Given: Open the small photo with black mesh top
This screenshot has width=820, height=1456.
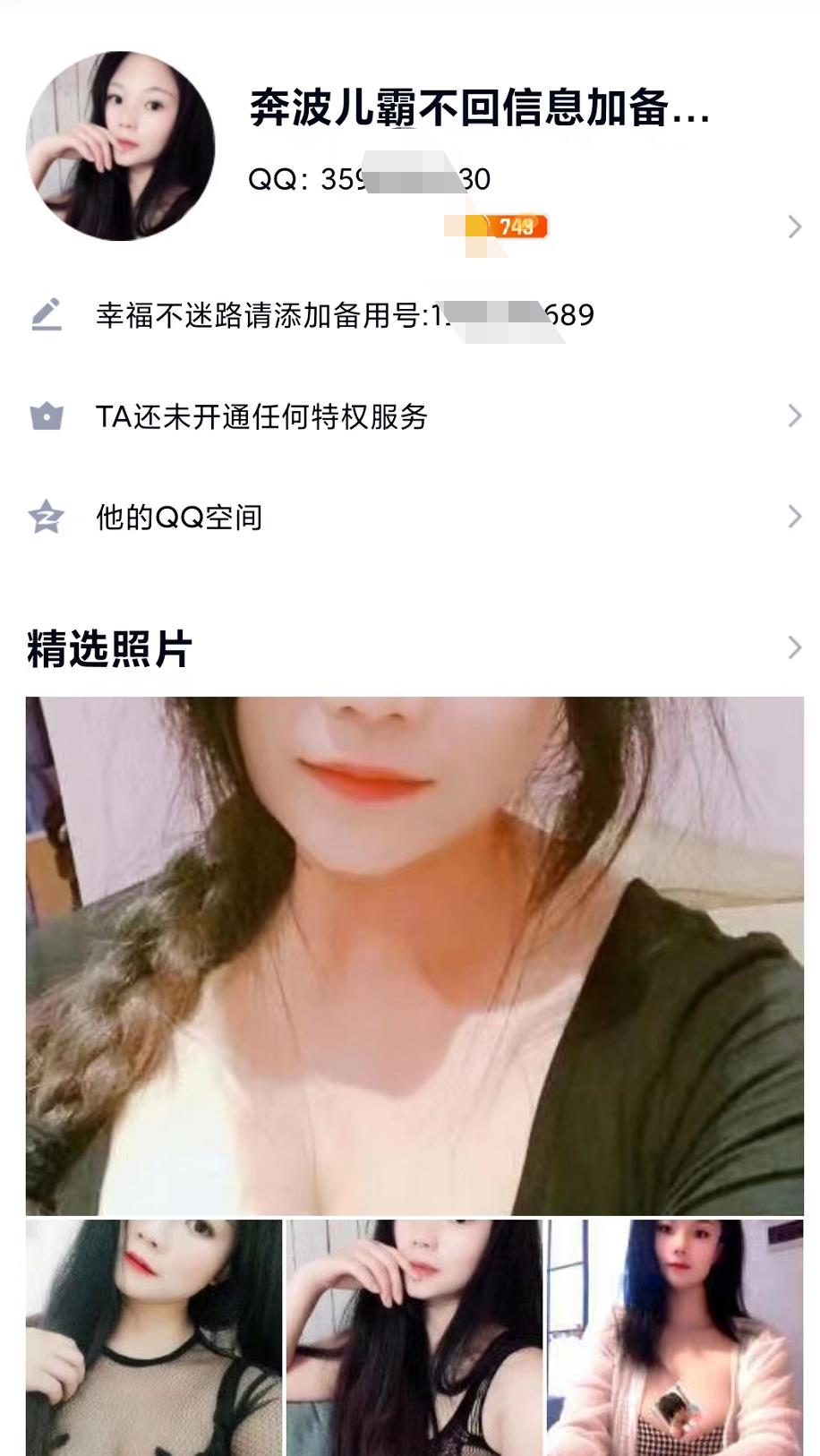Looking at the screenshot, I should pyautogui.click(x=153, y=1337).
